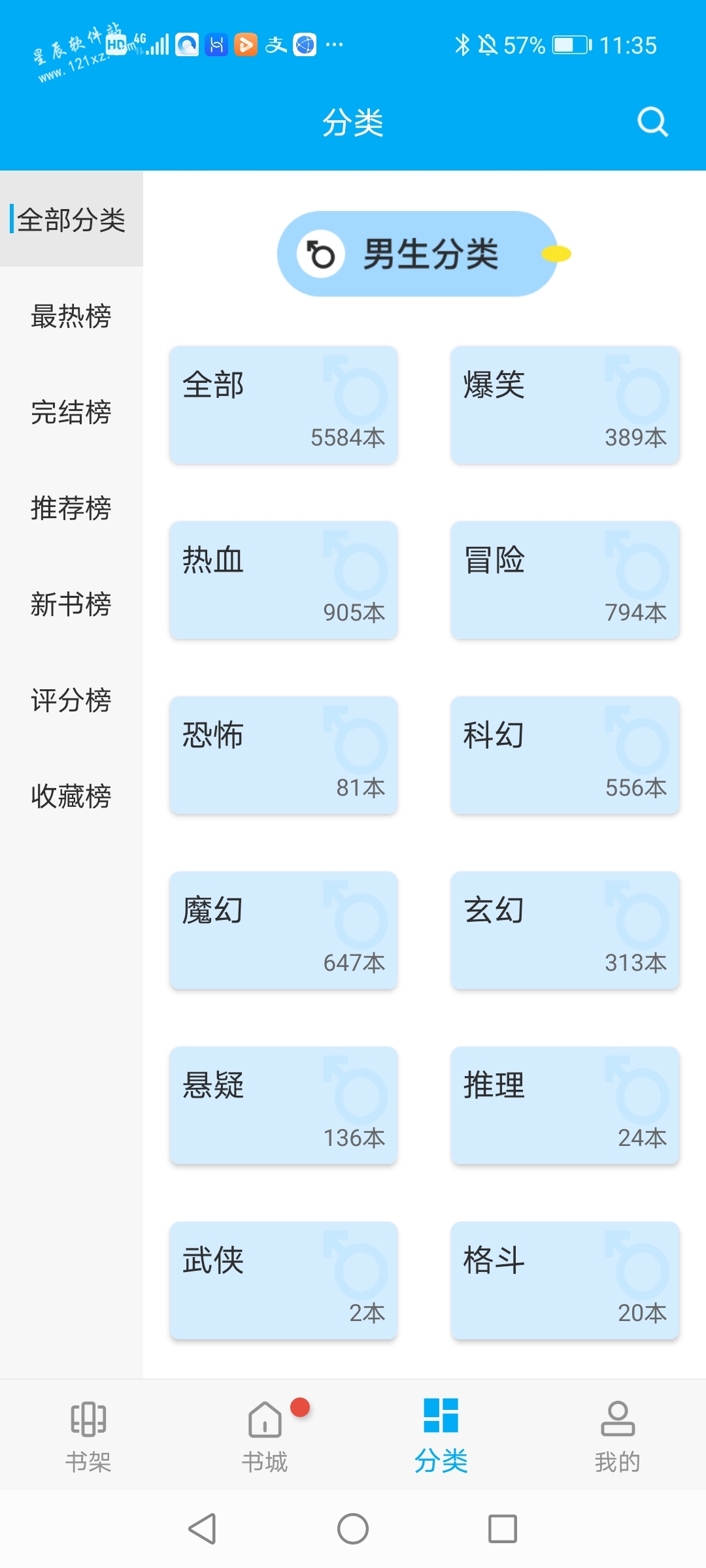
Task: Switch to the 收藏榜 ranking
Action: [x=71, y=796]
